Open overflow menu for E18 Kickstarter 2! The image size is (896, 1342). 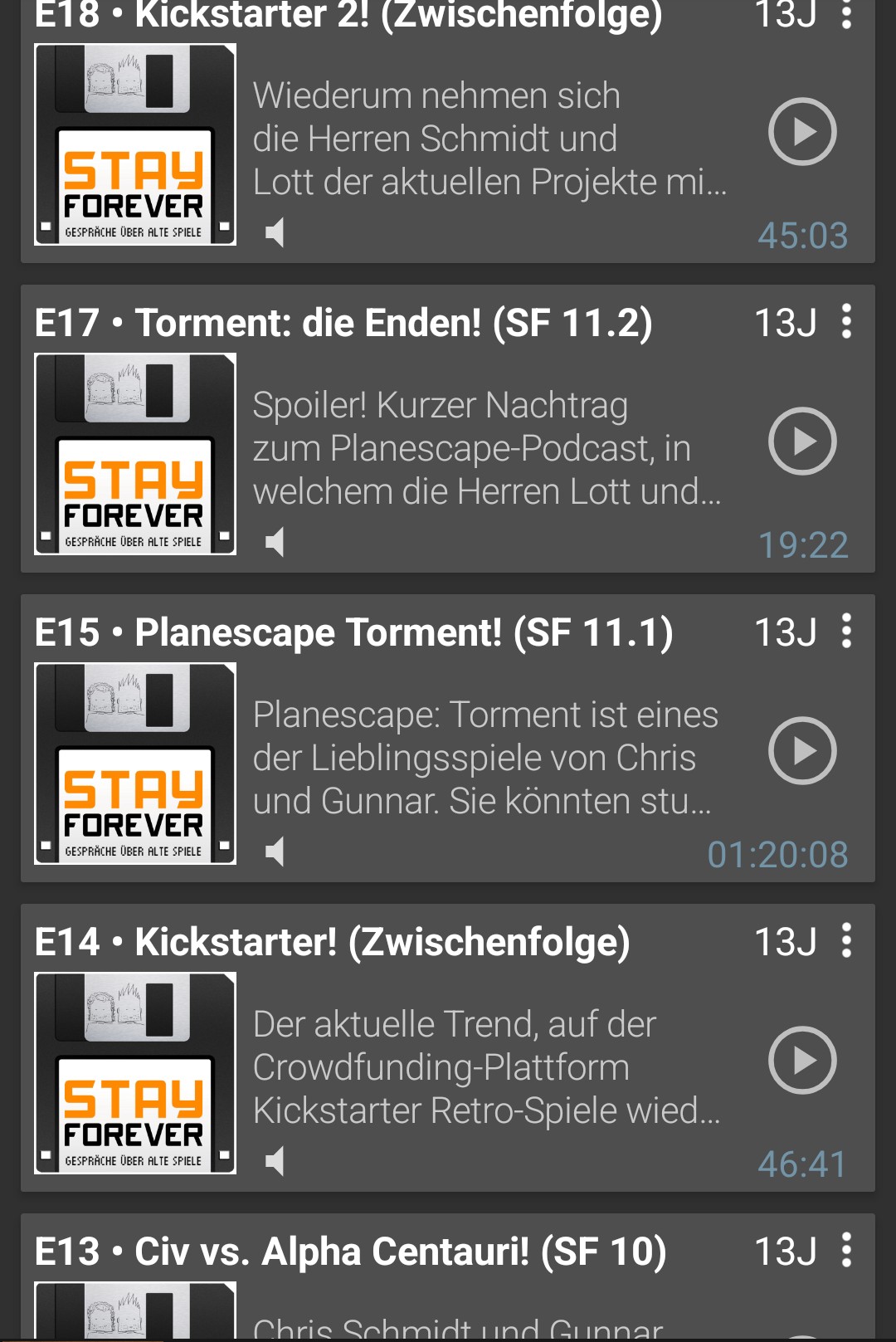(x=846, y=14)
